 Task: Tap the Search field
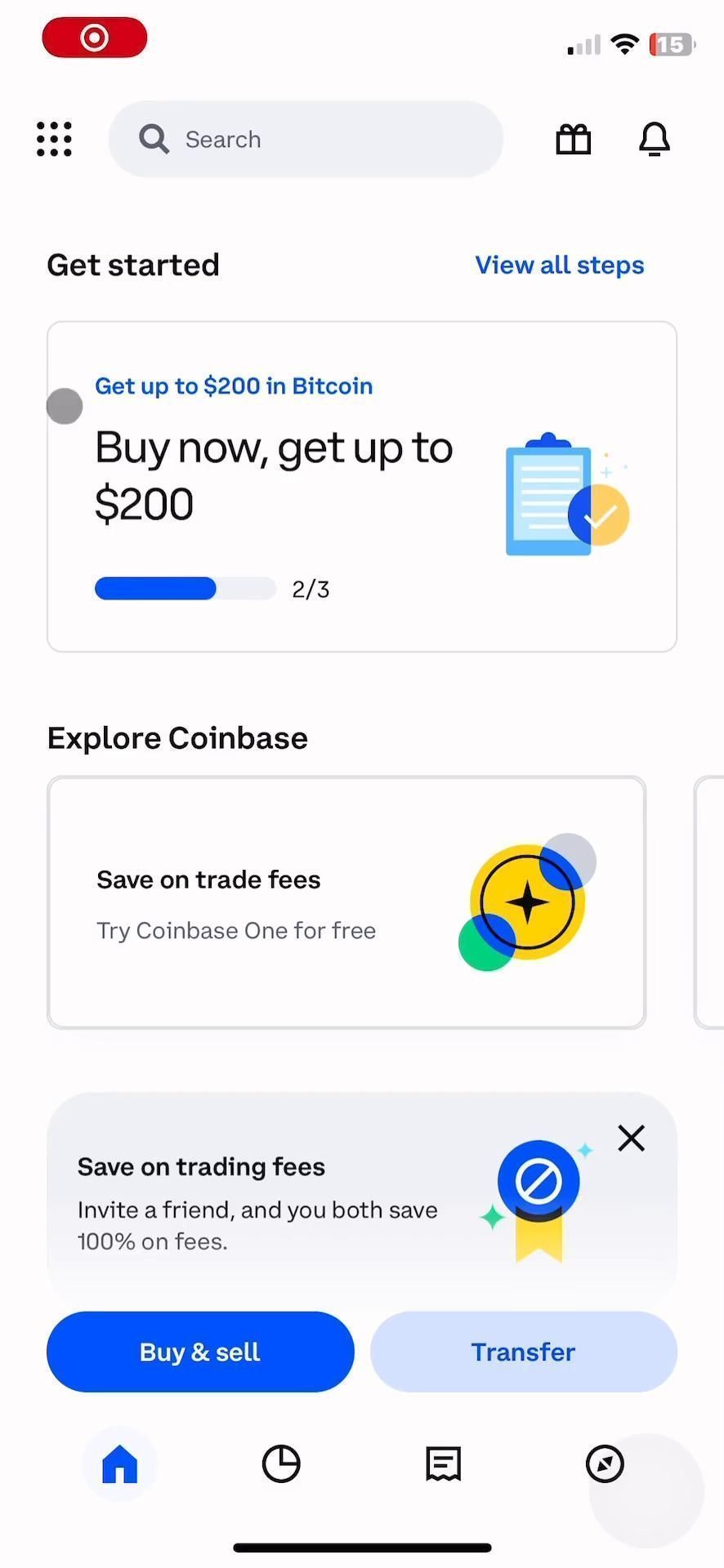pyautogui.click(x=306, y=139)
